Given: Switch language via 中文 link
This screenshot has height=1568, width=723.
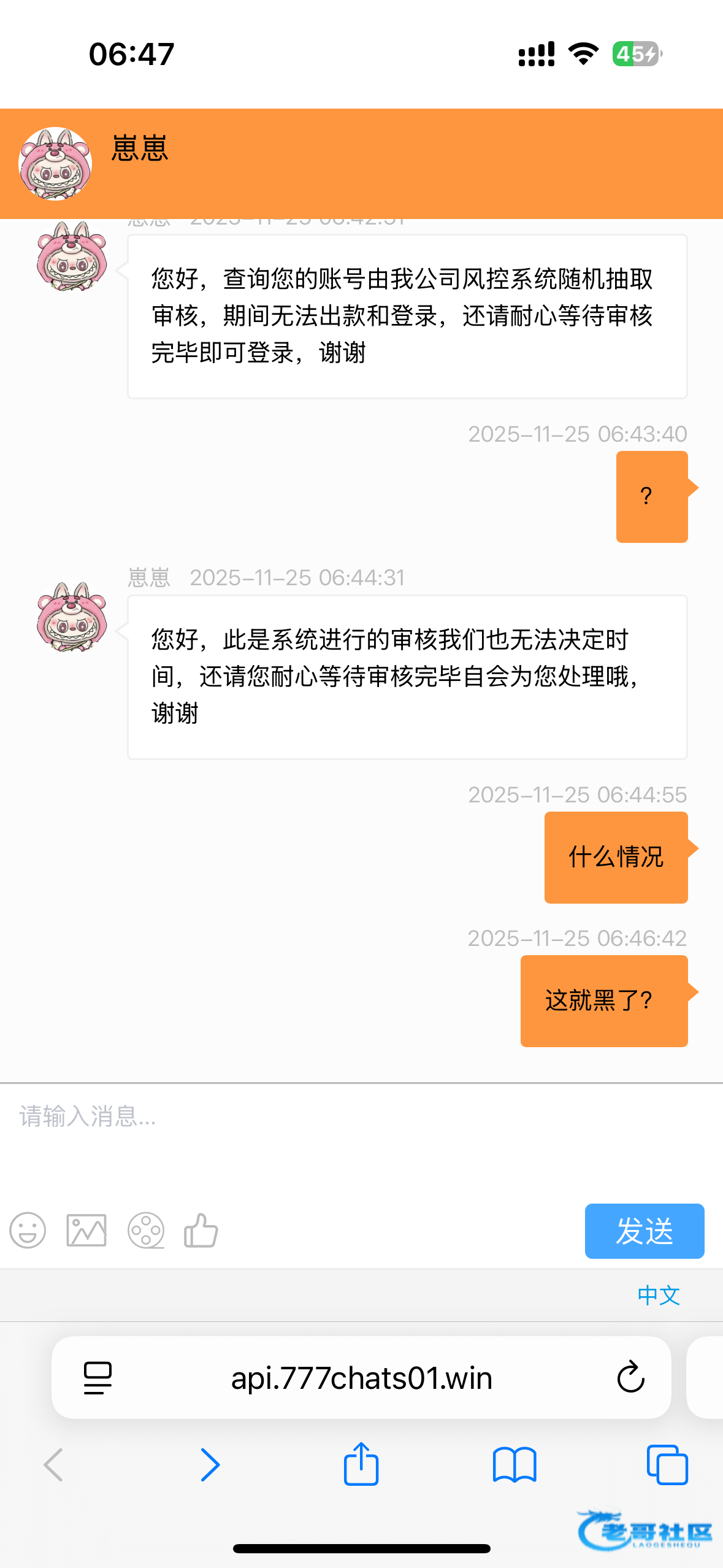Looking at the screenshot, I should (x=659, y=1295).
